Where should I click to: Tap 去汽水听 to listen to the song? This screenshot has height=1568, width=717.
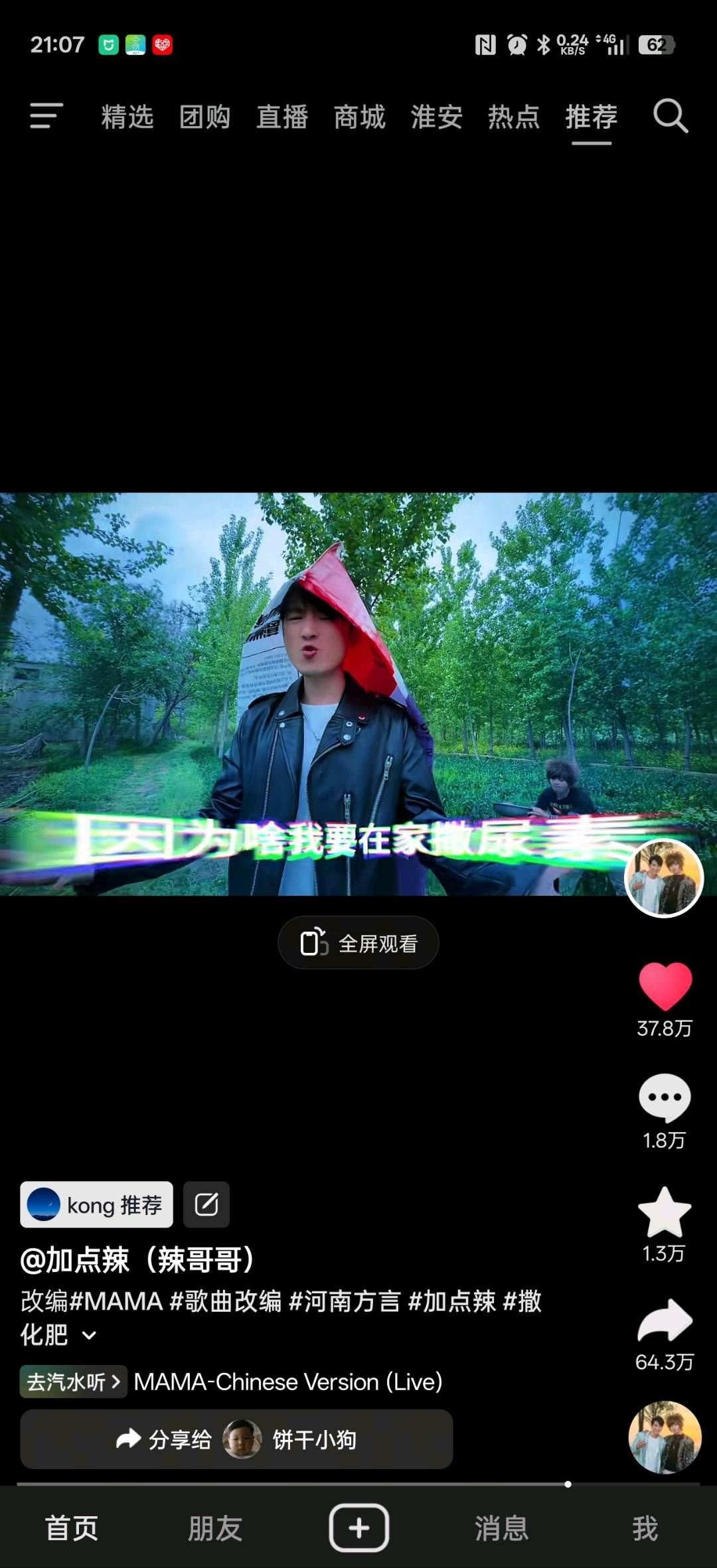73,1382
